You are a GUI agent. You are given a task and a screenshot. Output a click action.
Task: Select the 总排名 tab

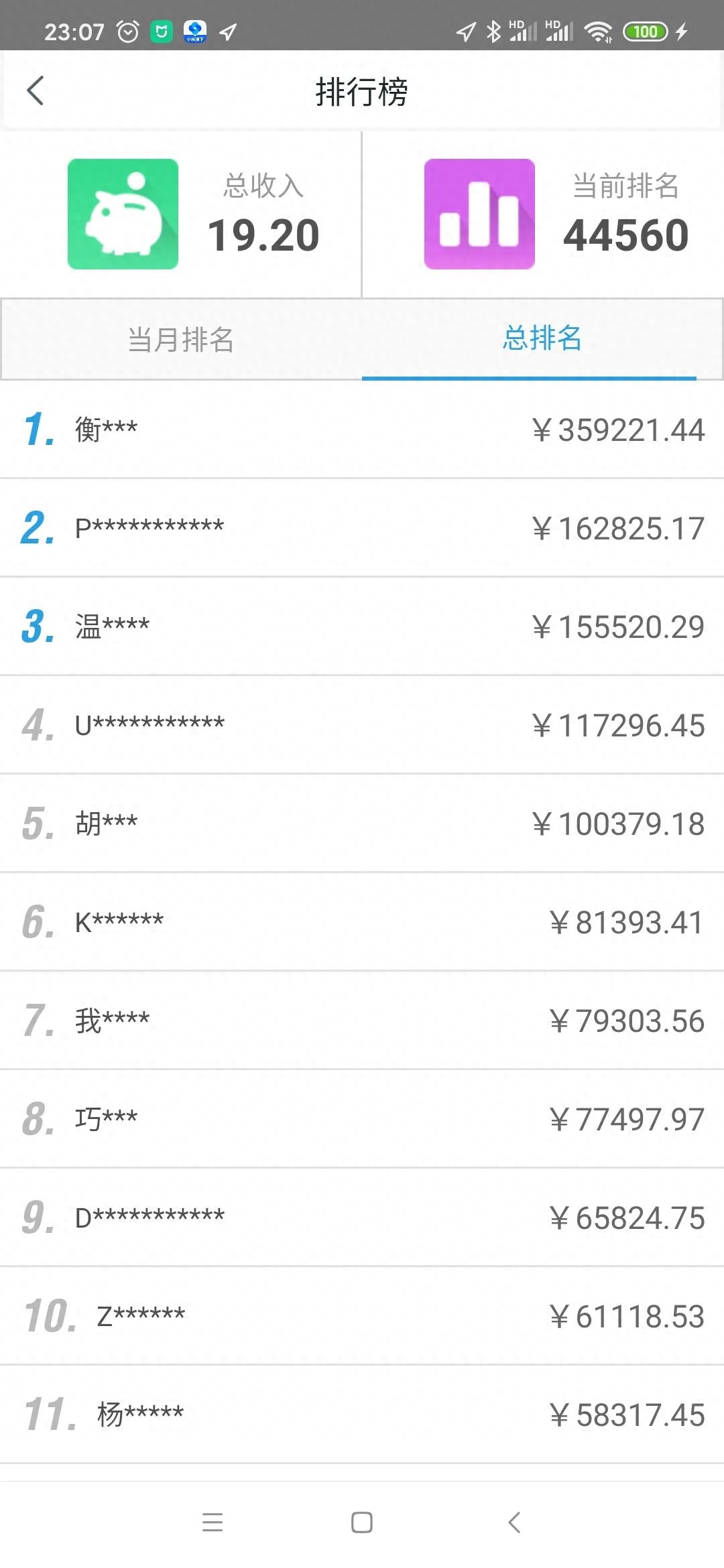[542, 338]
